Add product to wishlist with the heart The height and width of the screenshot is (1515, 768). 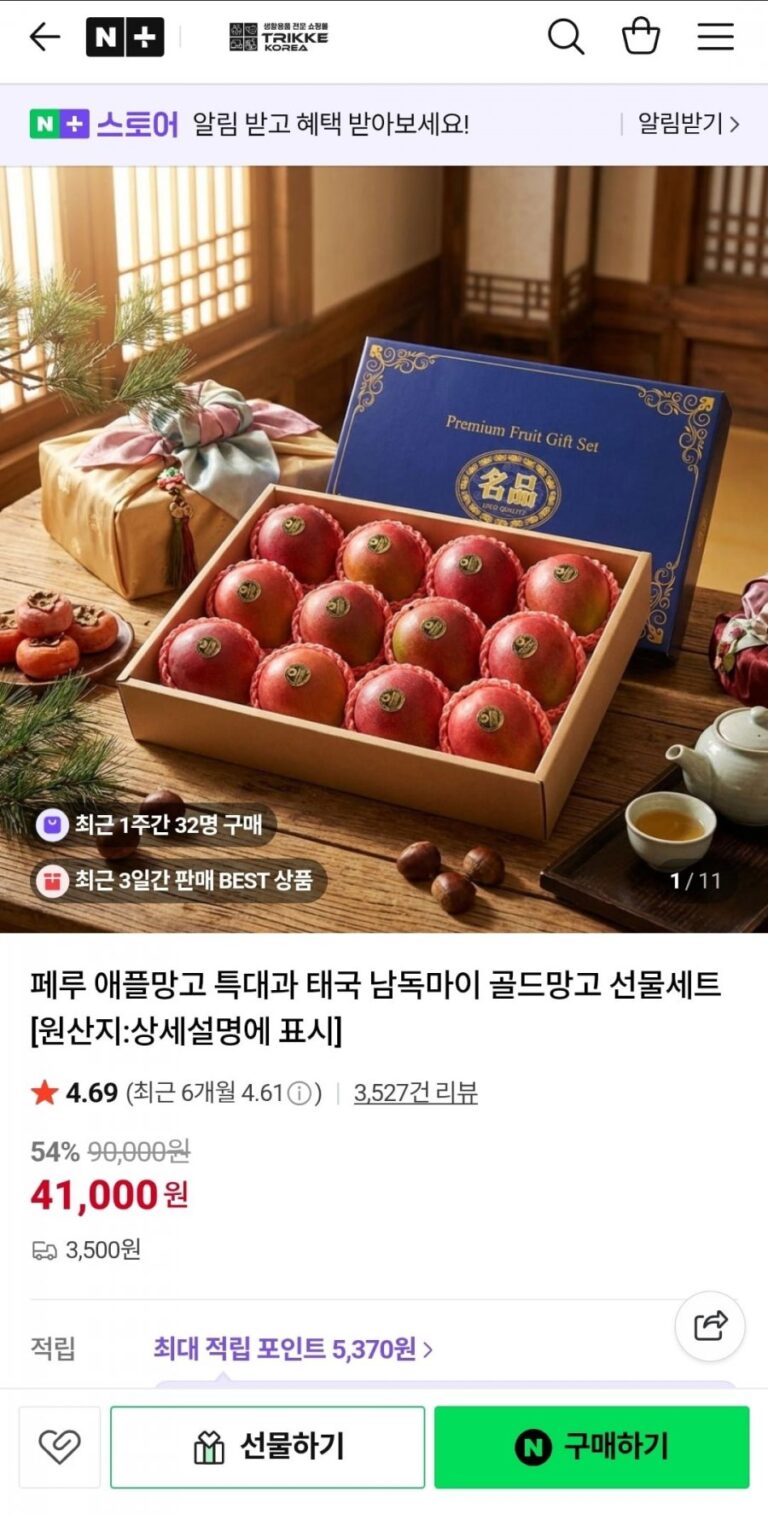point(59,1447)
